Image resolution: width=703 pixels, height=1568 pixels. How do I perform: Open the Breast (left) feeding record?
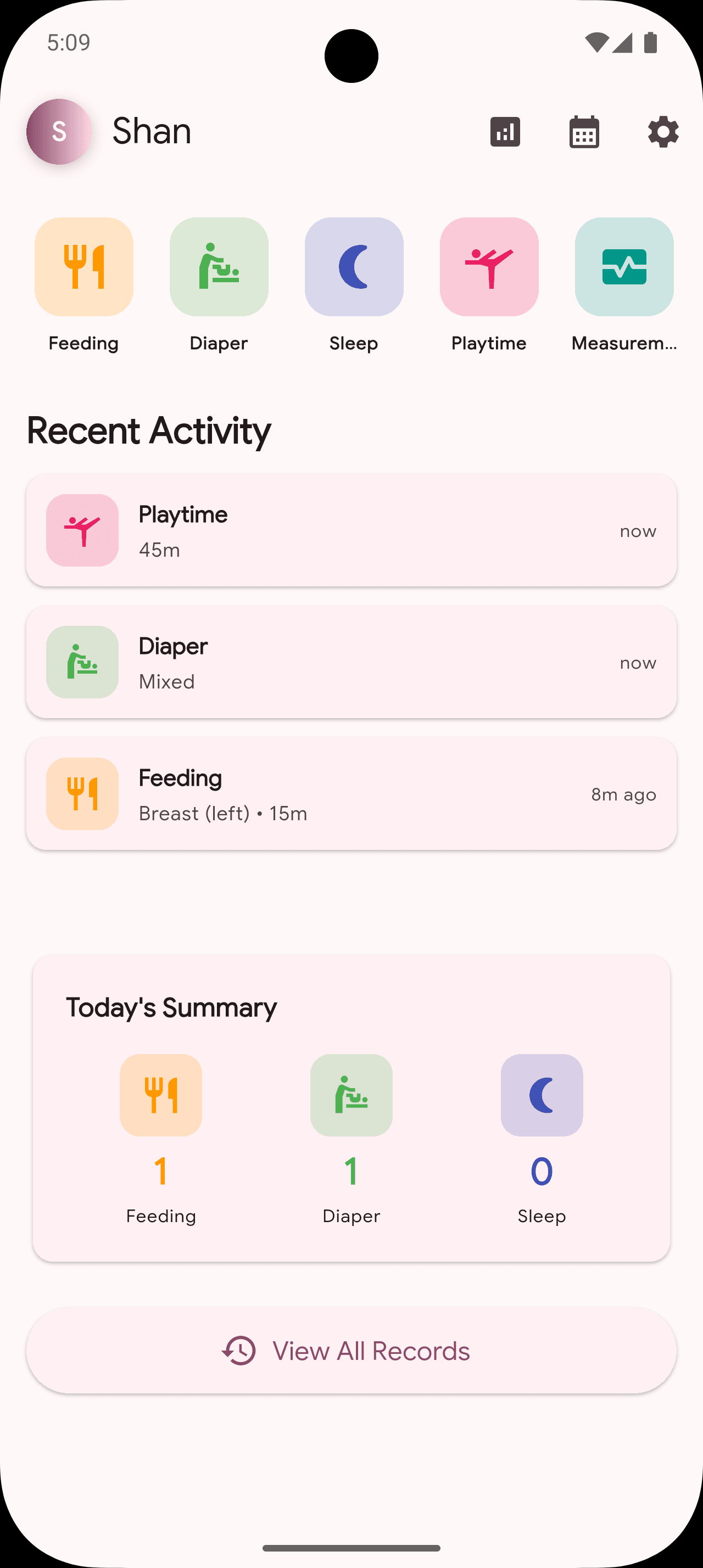tap(351, 794)
